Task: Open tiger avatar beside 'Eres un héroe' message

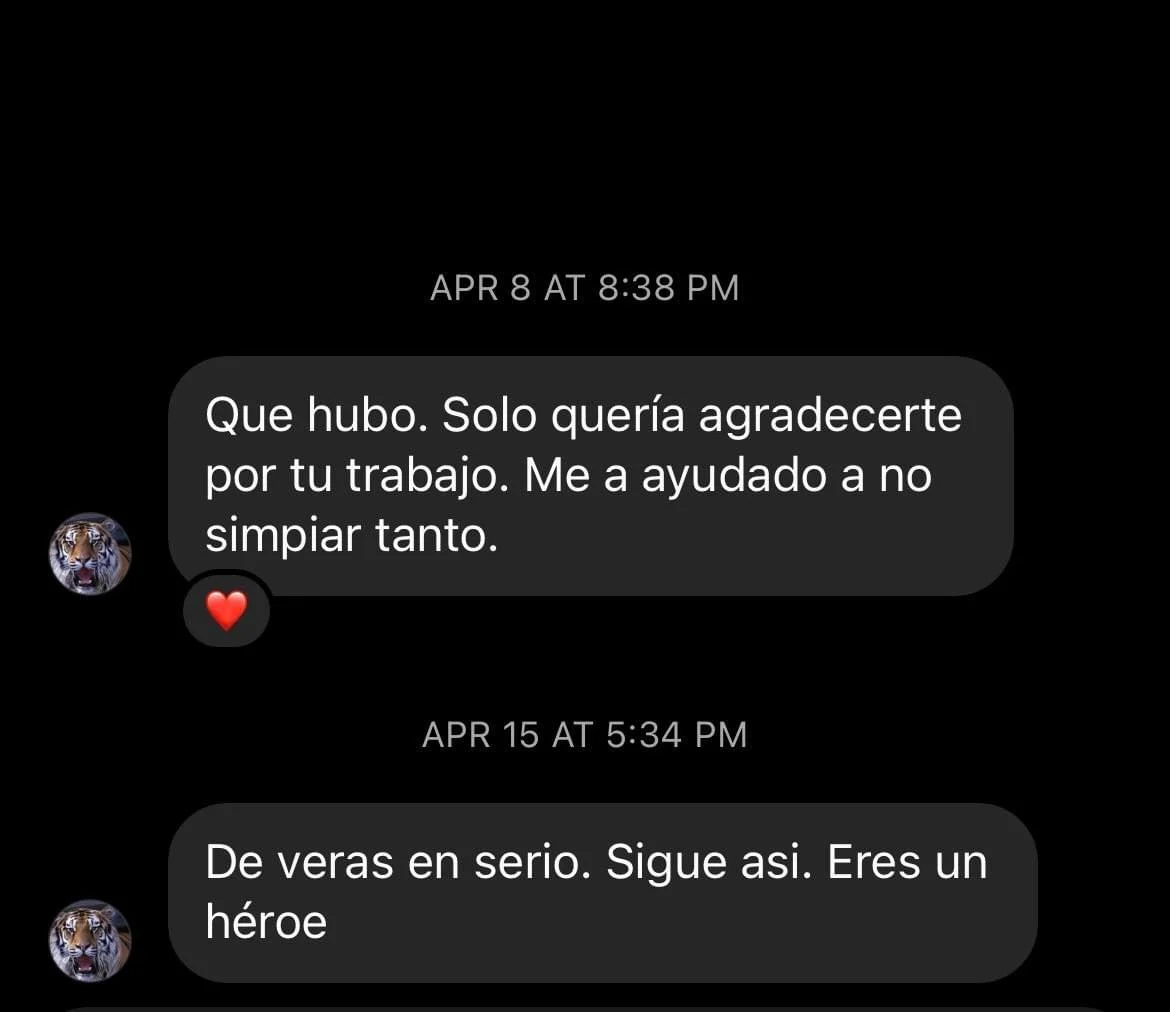Action: click(x=90, y=940)
